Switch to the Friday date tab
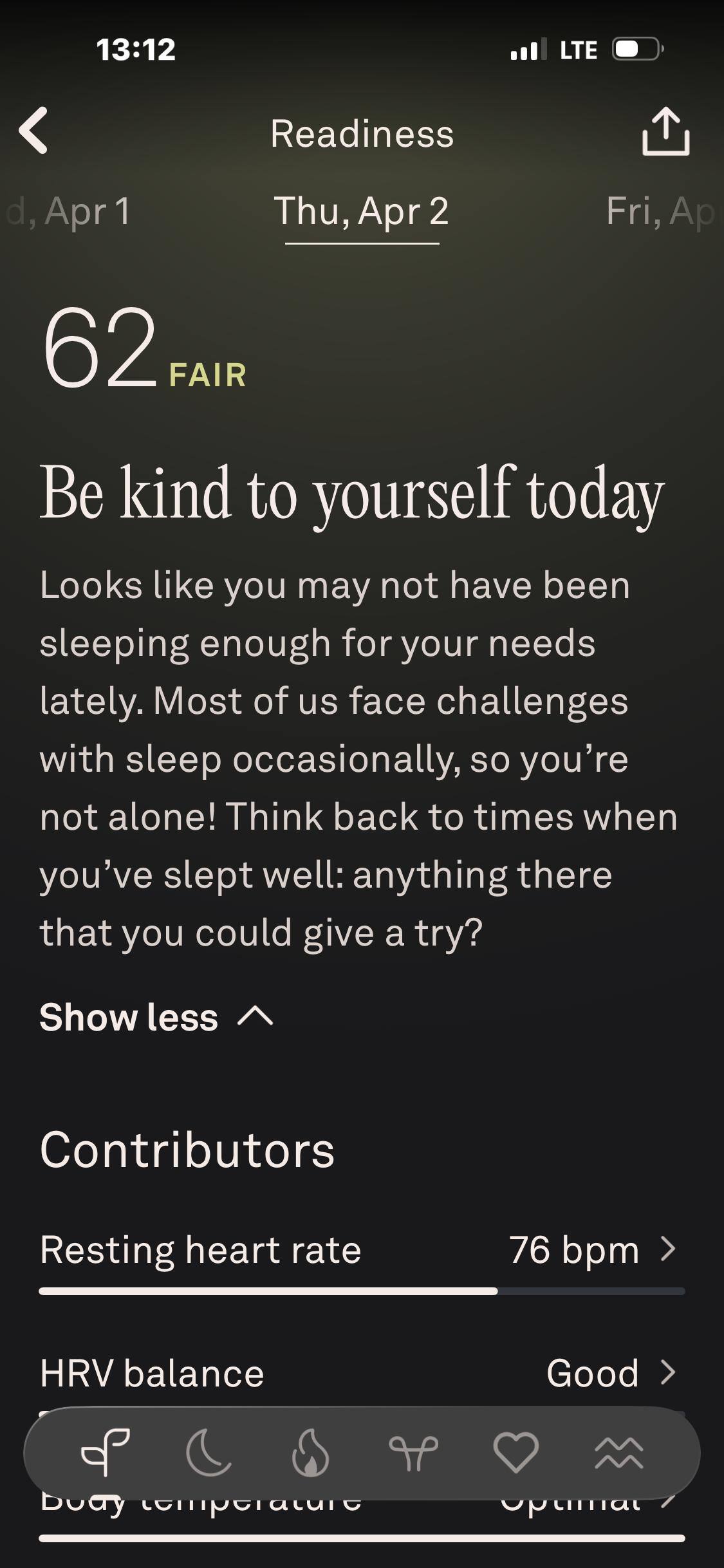Viewport: 724px width, 1568px height. point(660,211)
